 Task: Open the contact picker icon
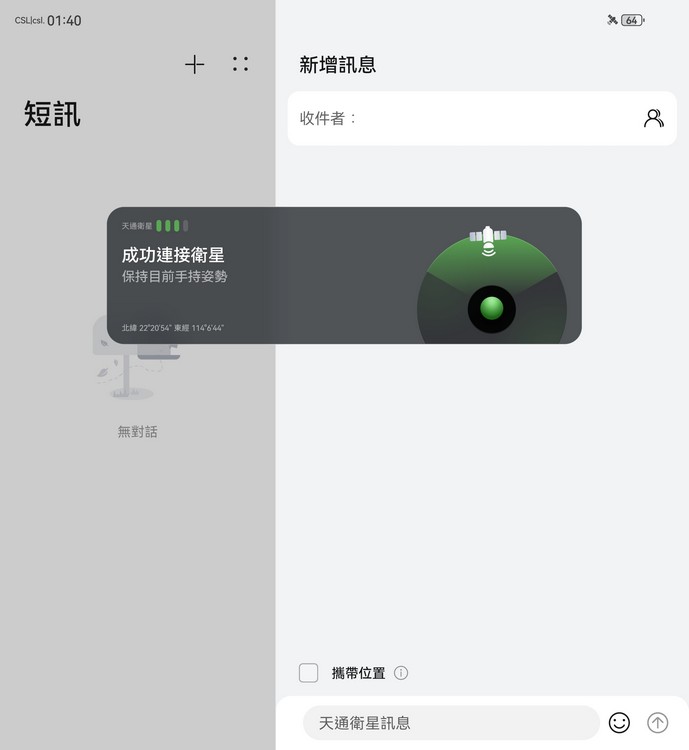(653, 118)
